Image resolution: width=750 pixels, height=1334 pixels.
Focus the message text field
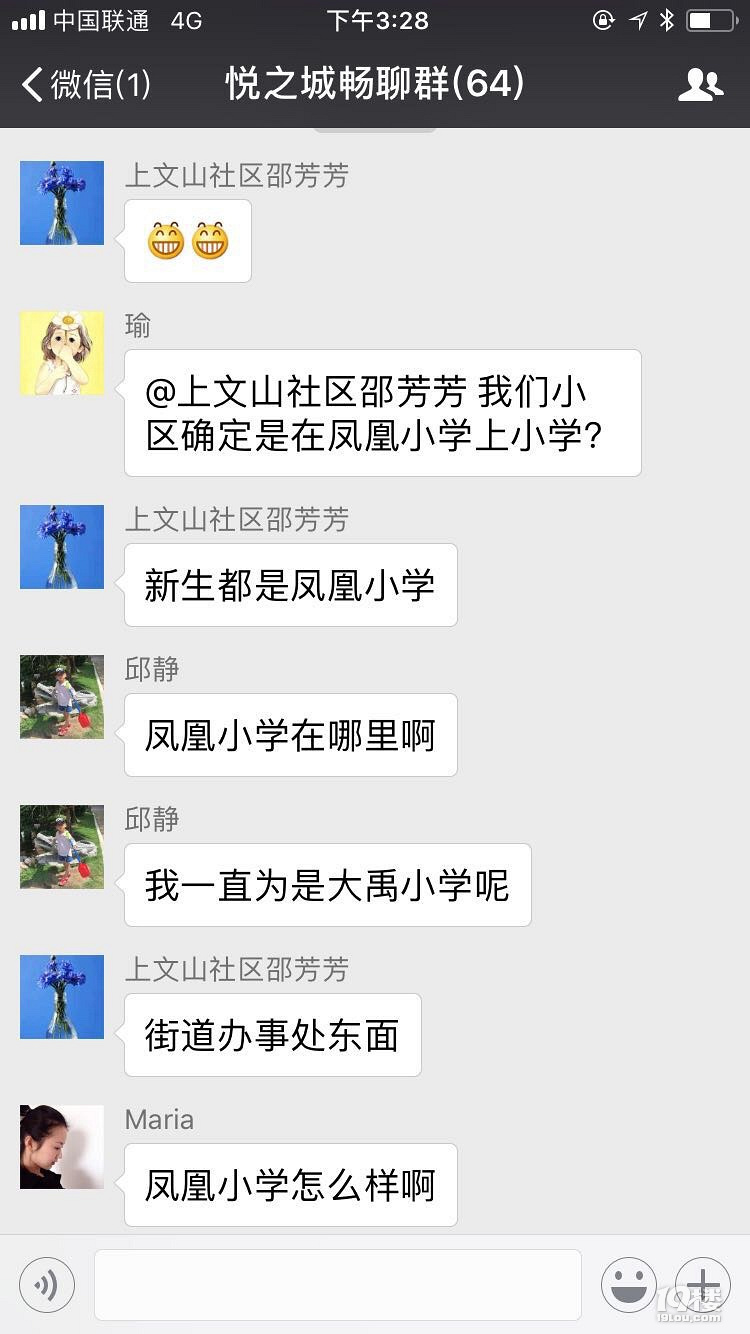(x=338, y=1285)
